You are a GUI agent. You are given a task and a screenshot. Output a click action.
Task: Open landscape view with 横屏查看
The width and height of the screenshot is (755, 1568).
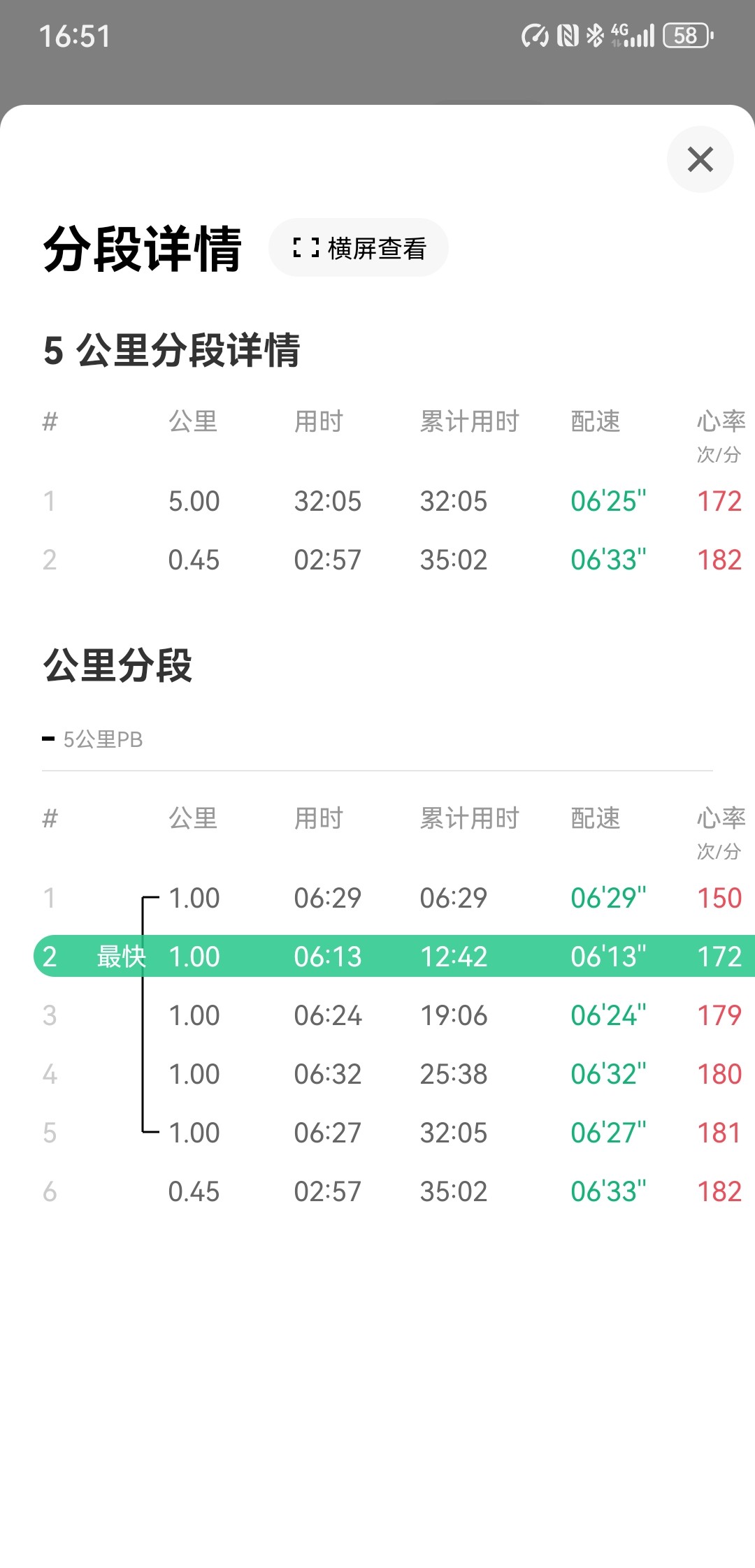tap(359, 248)
